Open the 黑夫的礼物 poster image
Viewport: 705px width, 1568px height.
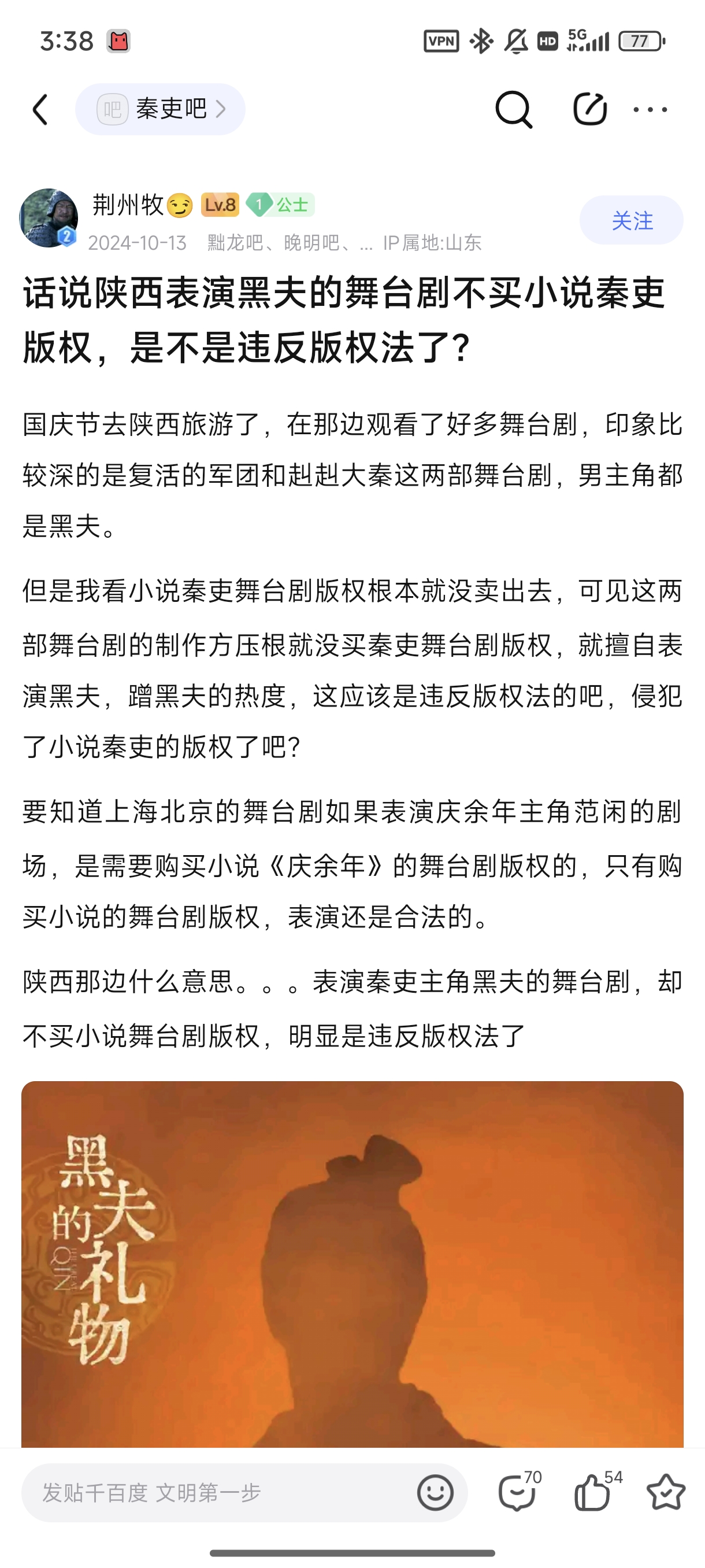[352, 1263]
